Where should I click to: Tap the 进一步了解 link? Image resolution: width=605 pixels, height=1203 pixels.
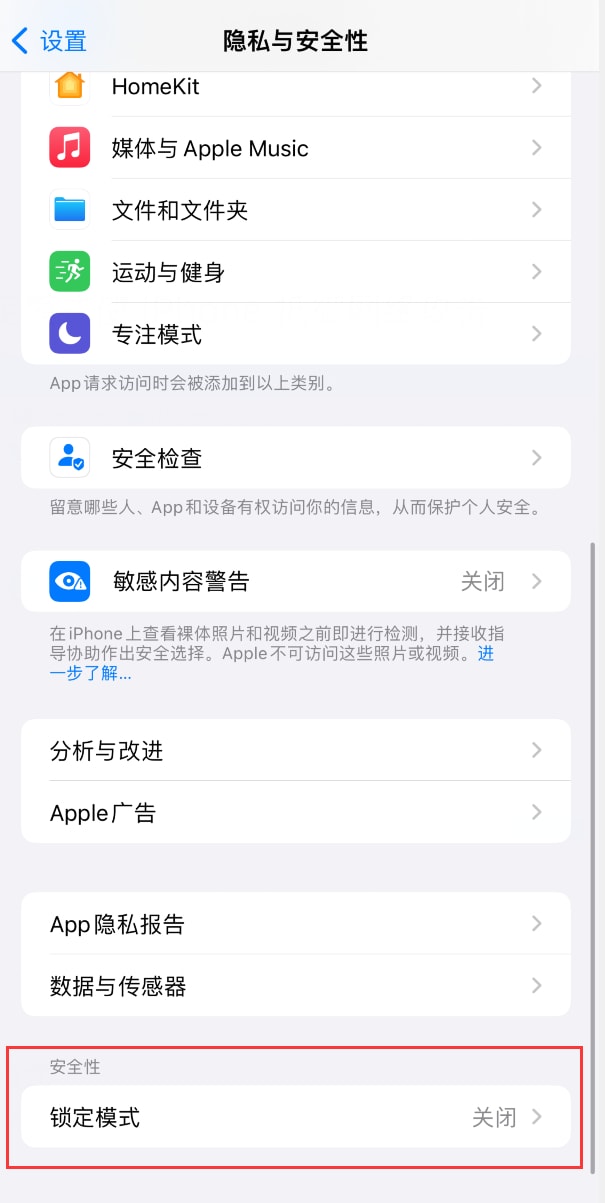pyautogui.click(x=90, y=674)
